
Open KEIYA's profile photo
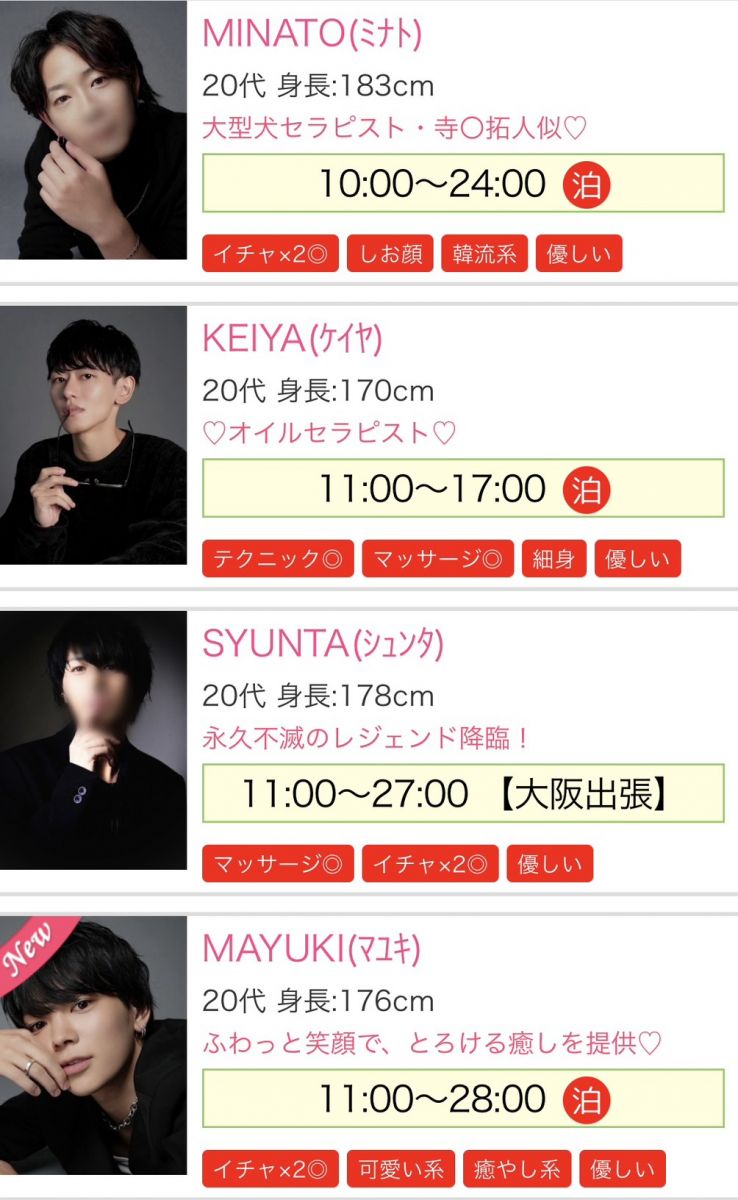93,435
